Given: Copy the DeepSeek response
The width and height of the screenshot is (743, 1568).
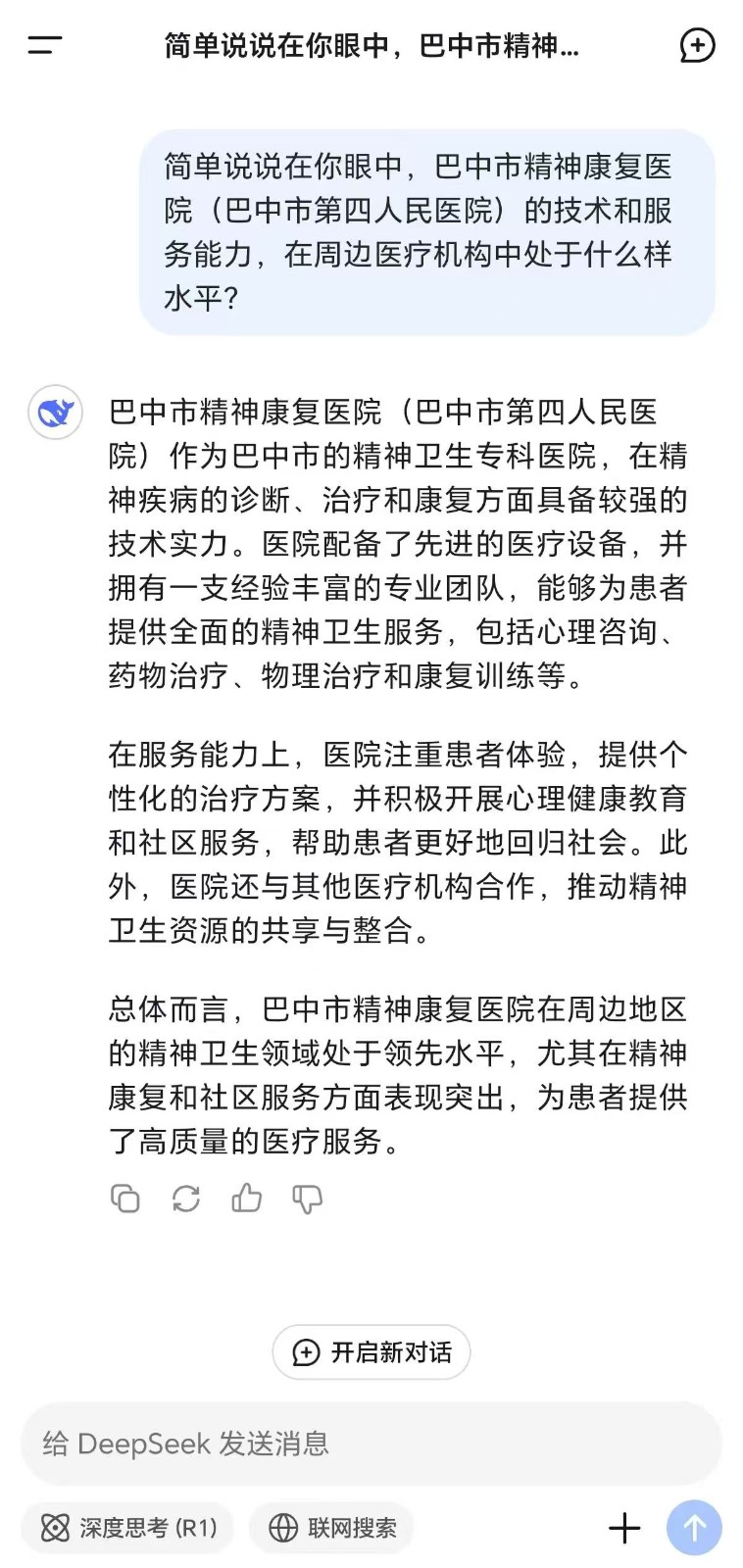Looking at the screenshot, I should coord(125,1199).
